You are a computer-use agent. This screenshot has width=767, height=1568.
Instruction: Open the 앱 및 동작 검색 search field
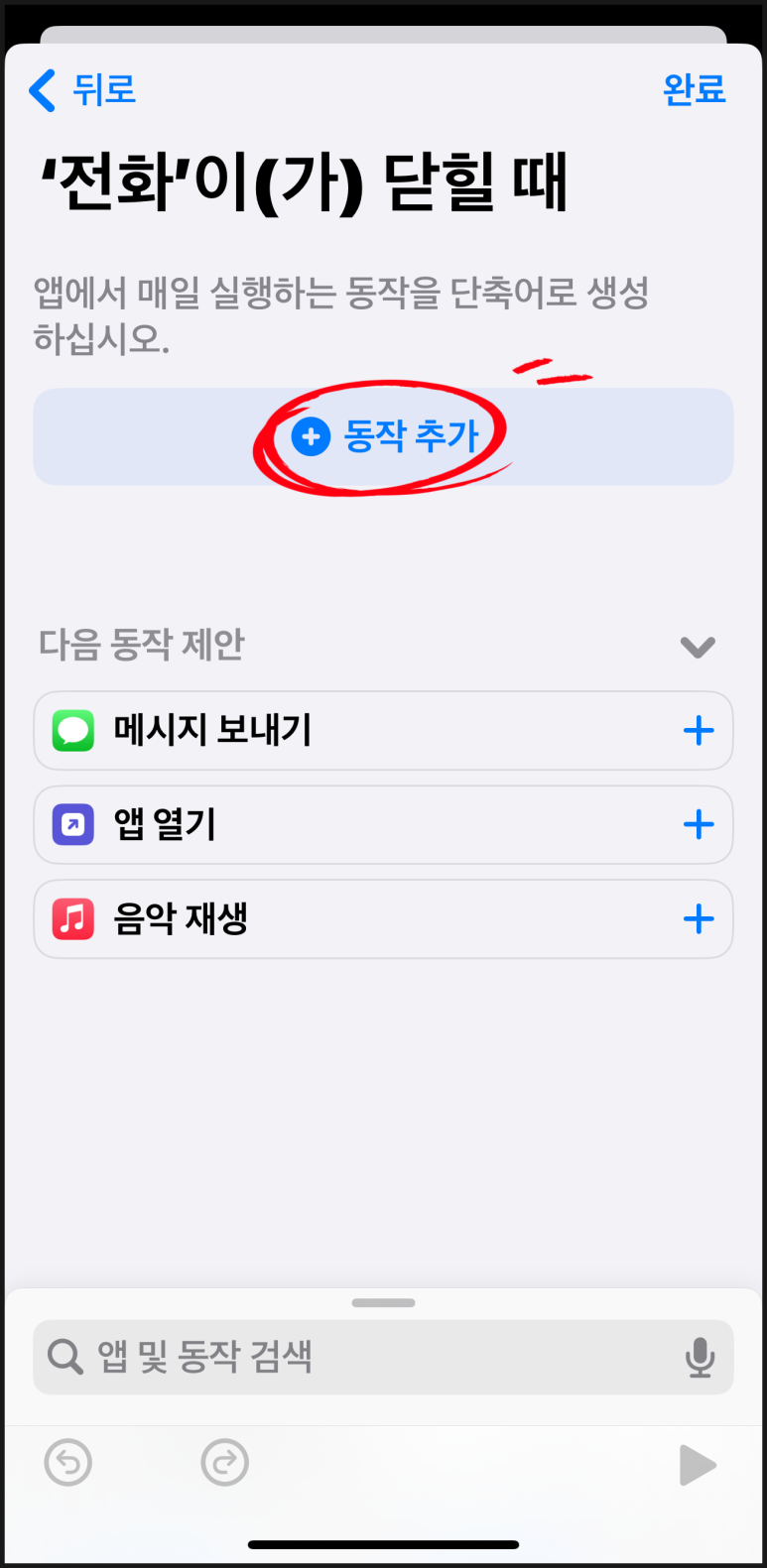coord(383,1357)
